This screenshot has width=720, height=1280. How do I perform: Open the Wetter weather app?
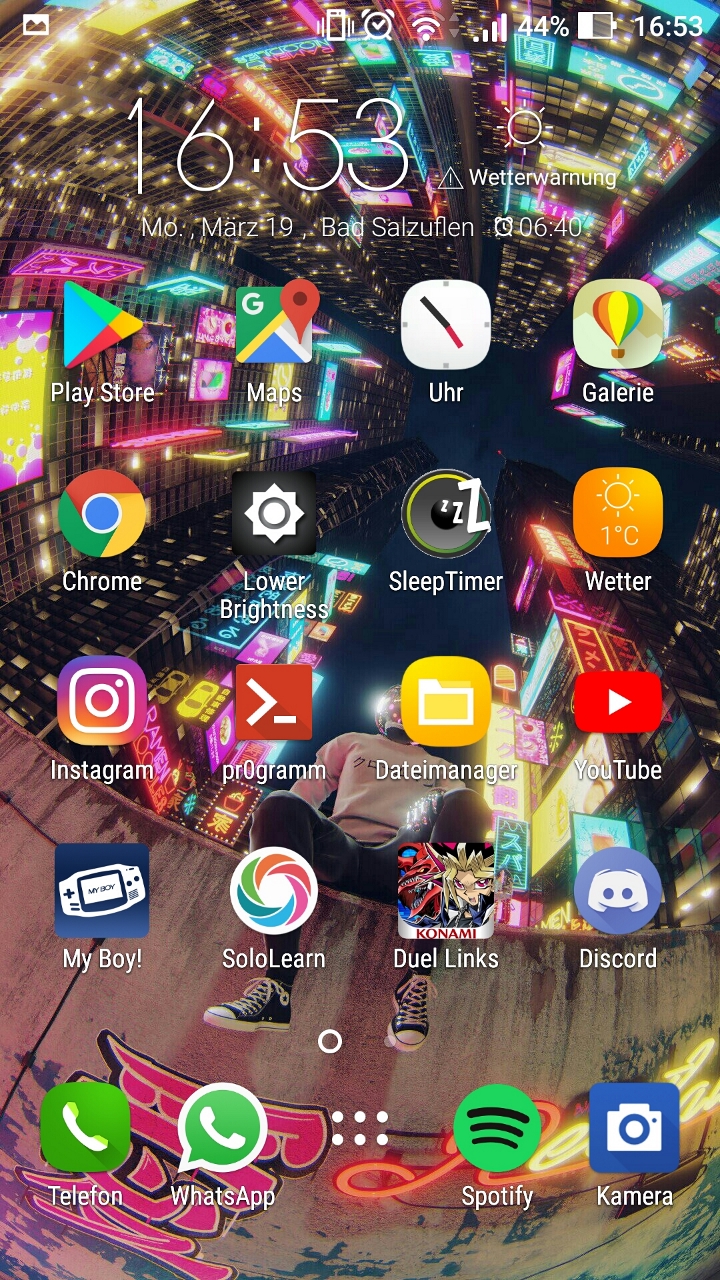click(x=618, y=514)
